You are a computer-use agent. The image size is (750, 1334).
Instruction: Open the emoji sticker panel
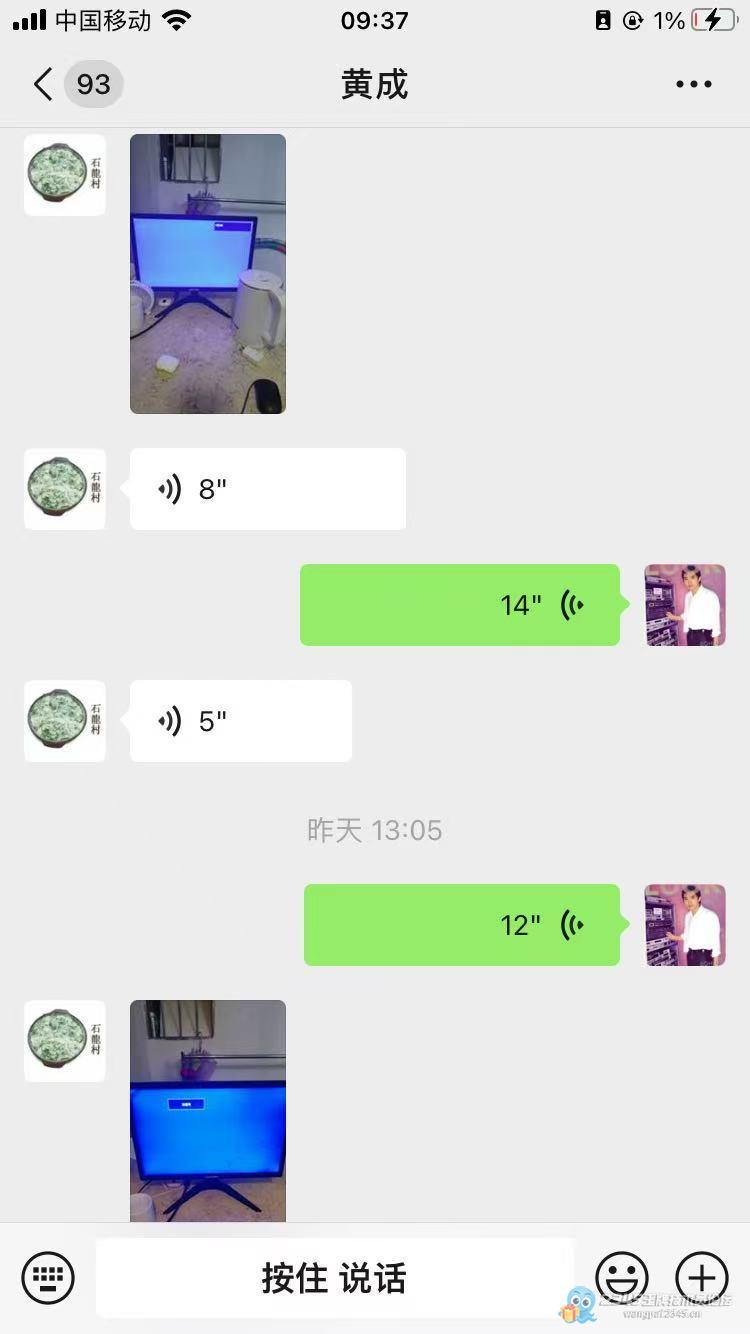[621, 1277]
